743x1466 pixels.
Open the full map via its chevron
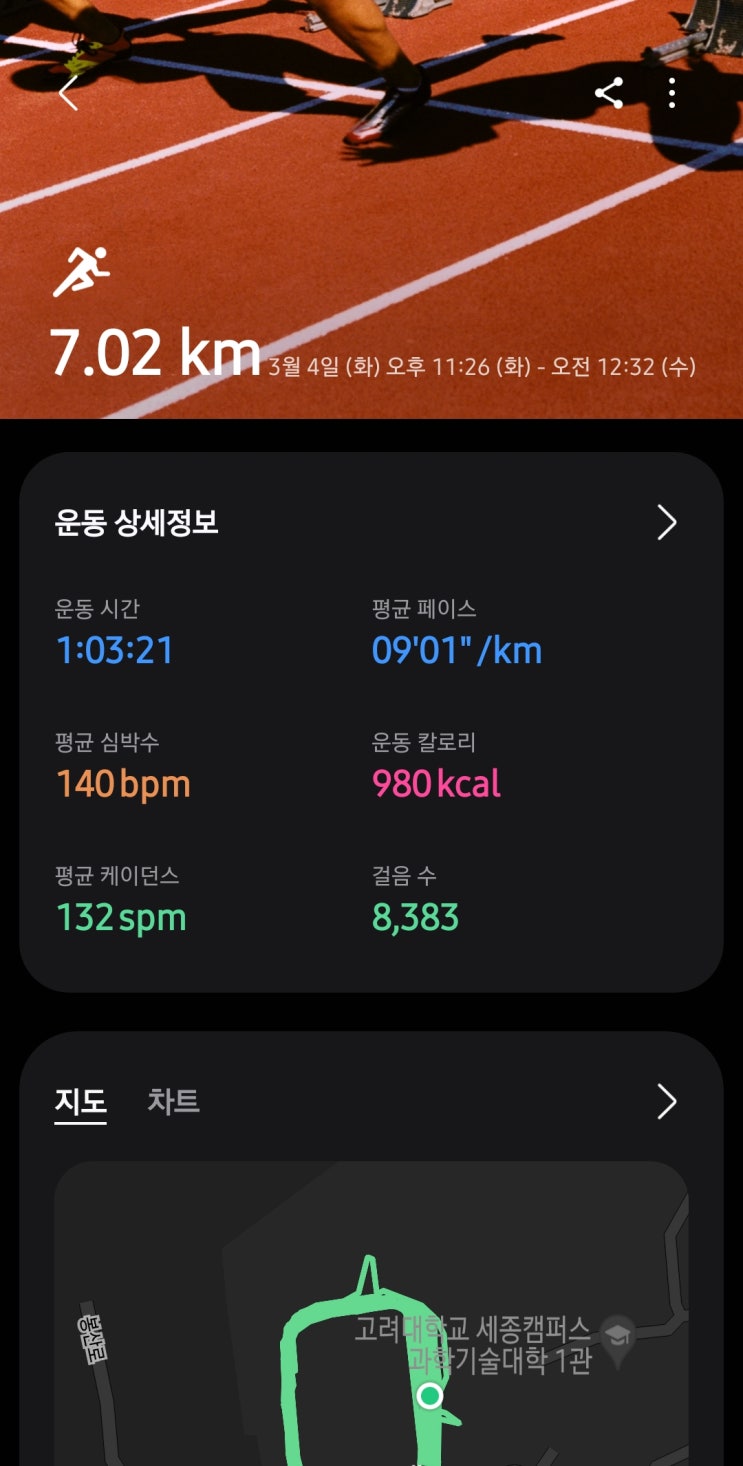click(666, 1101)
